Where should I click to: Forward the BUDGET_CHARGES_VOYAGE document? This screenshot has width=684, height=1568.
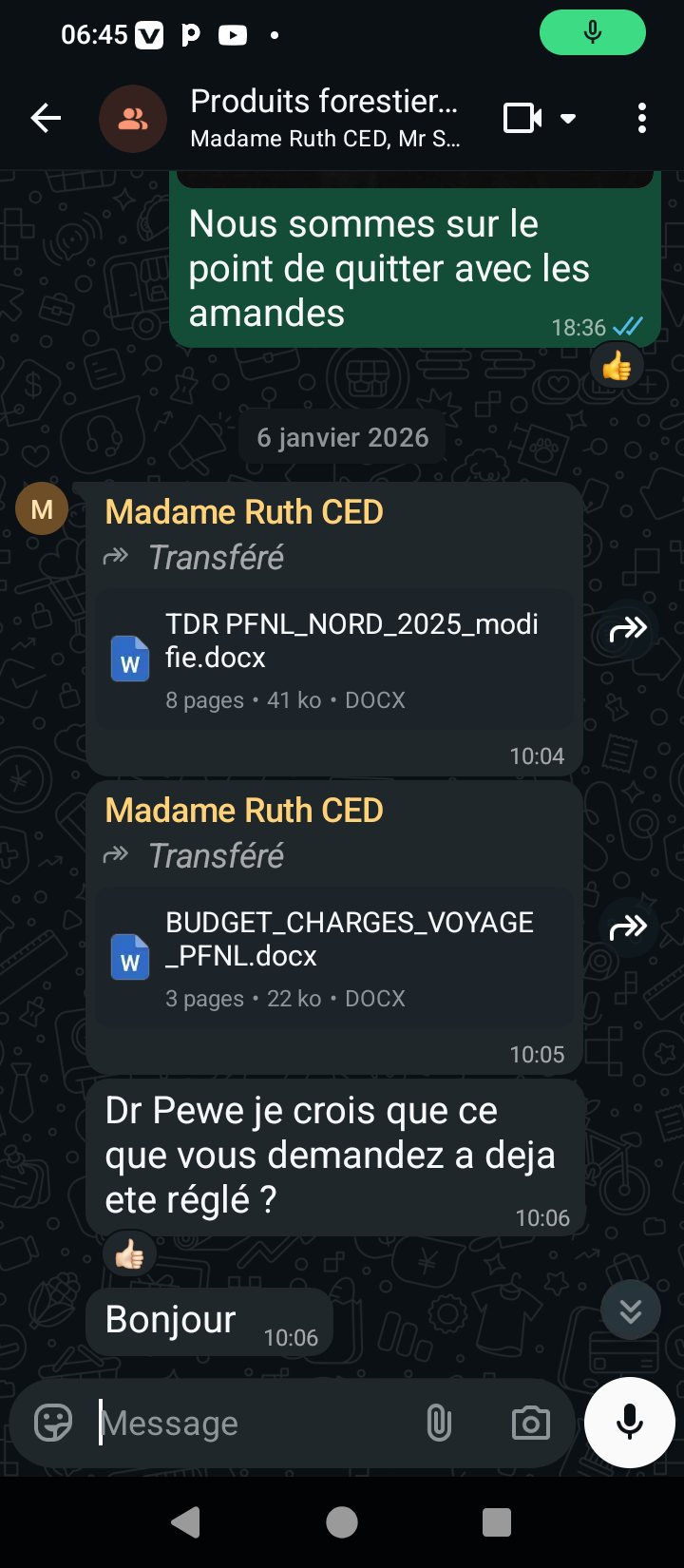coord(628,927)
